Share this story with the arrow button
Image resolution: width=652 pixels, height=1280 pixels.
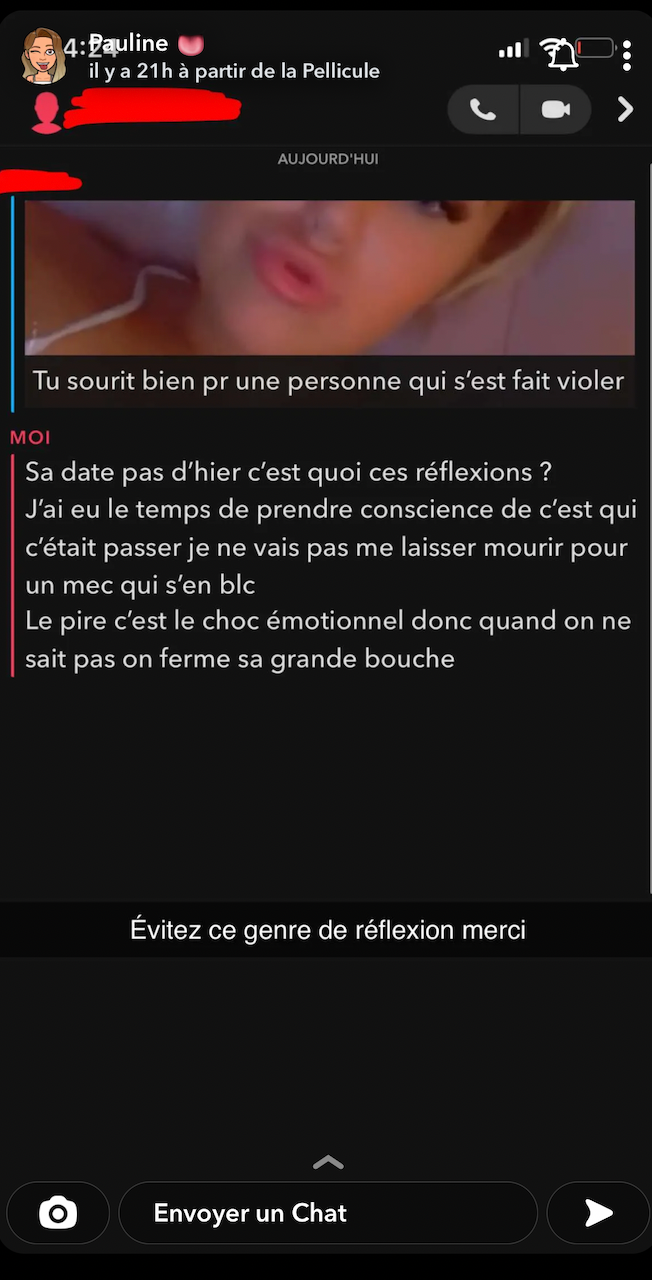click(598, 1213)
